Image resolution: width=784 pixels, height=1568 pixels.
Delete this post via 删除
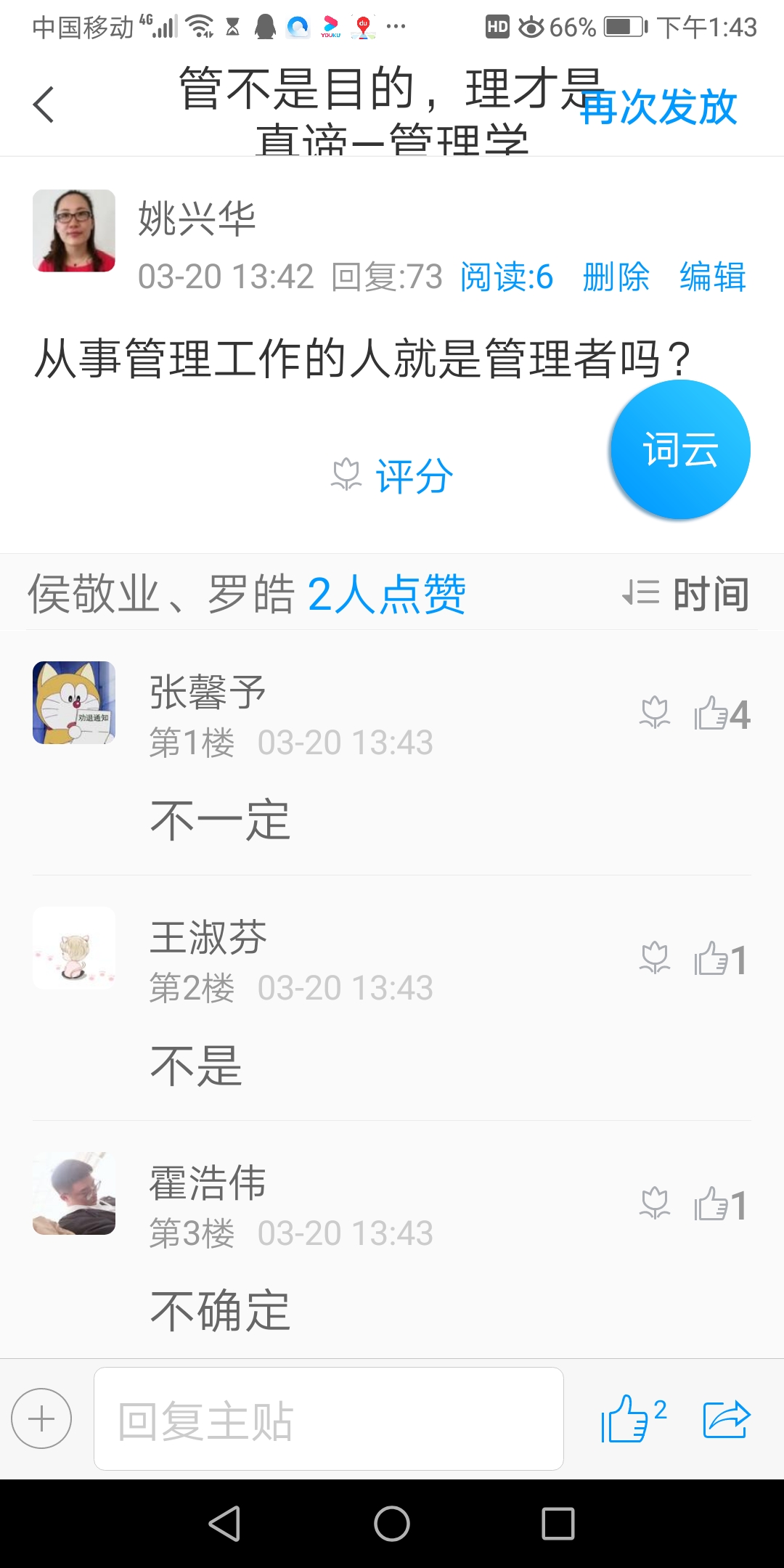pos(616,277)
